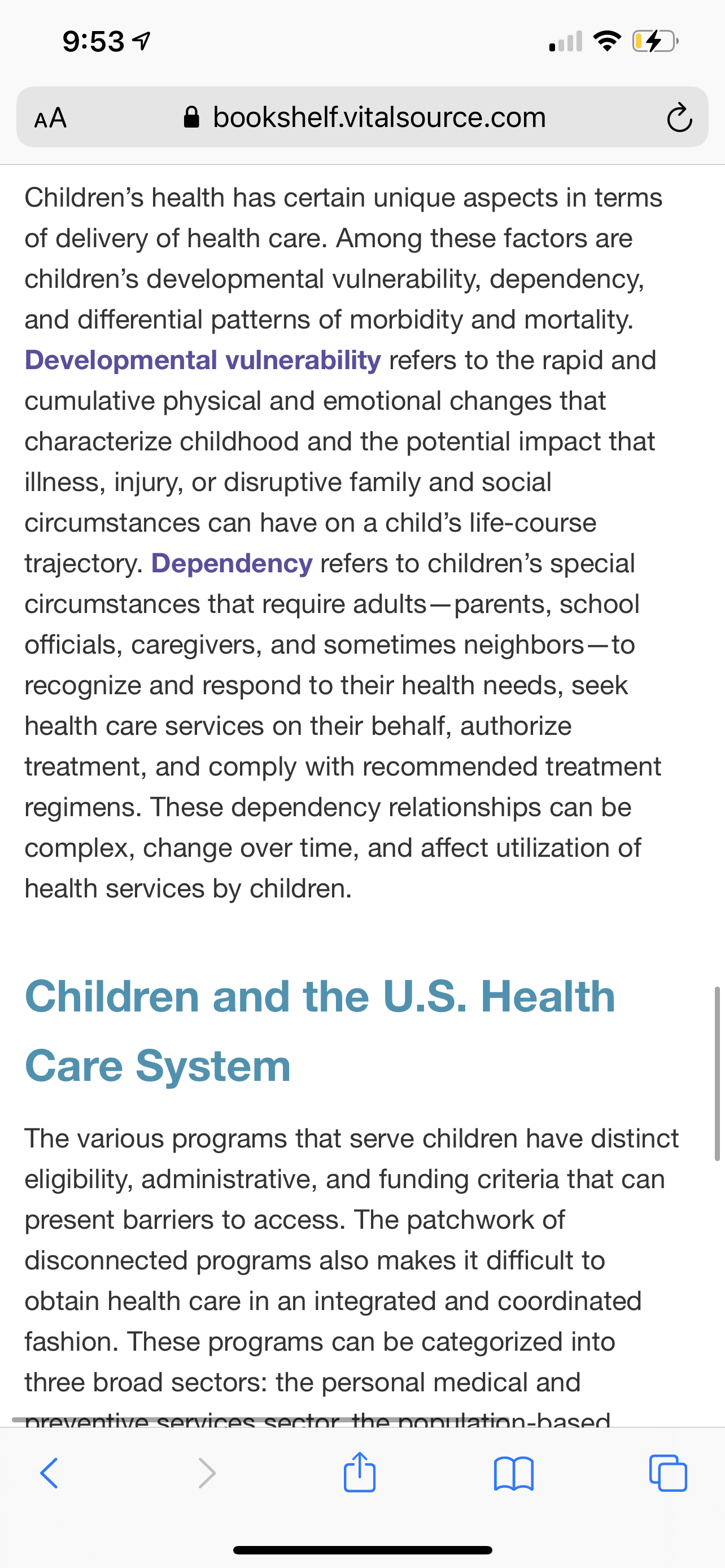Share this page

[x=360, y=1471]
